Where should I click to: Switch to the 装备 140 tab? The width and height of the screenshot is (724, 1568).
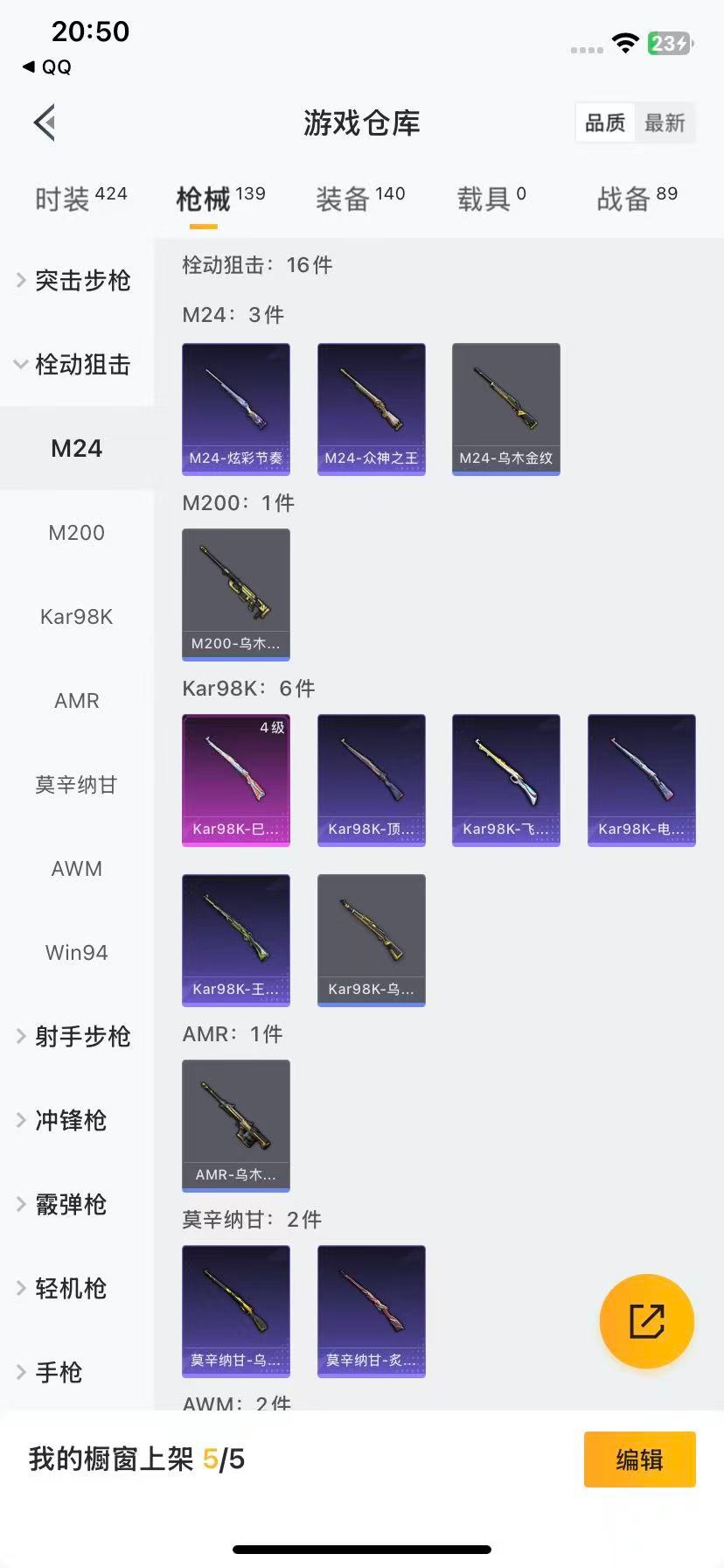pos(360,196)
